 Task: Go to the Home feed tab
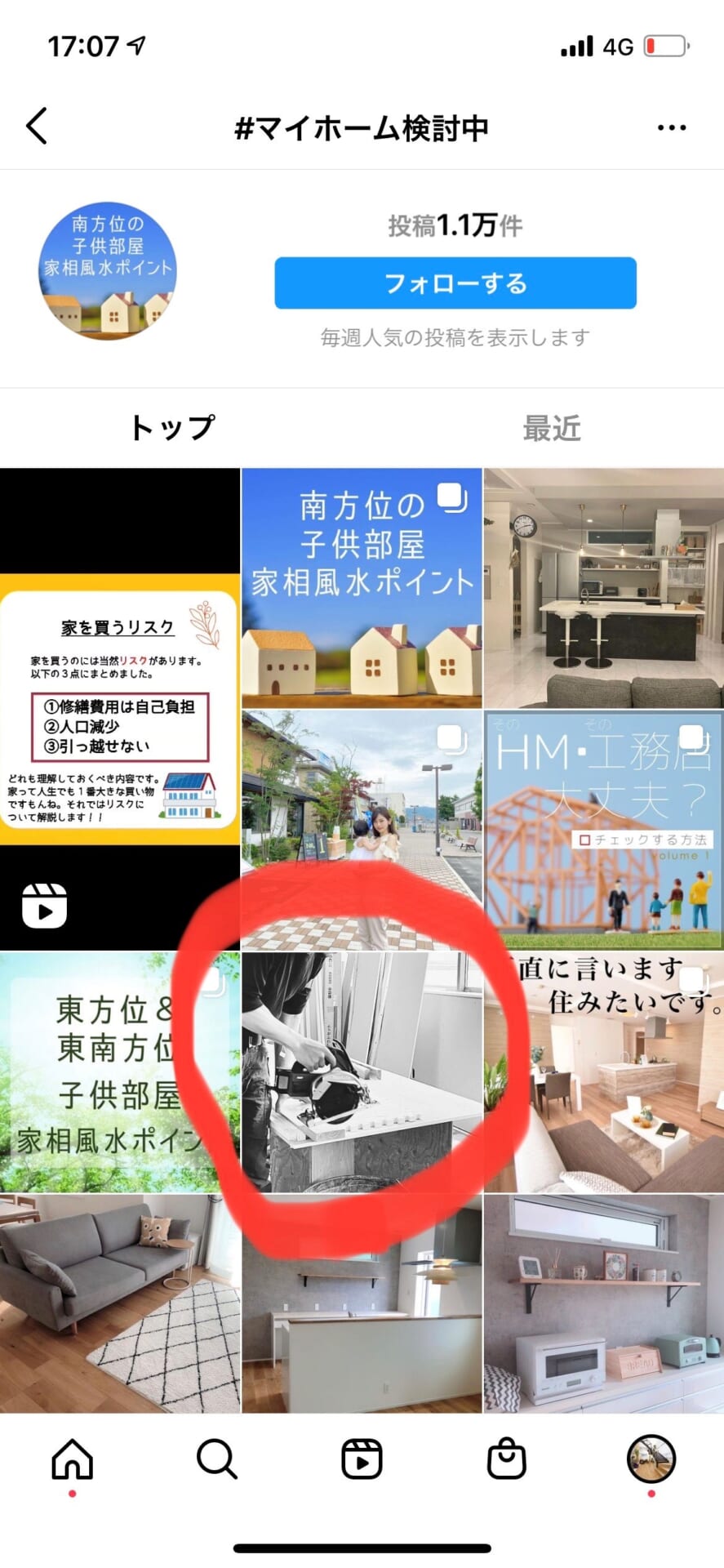point(73,1459)
